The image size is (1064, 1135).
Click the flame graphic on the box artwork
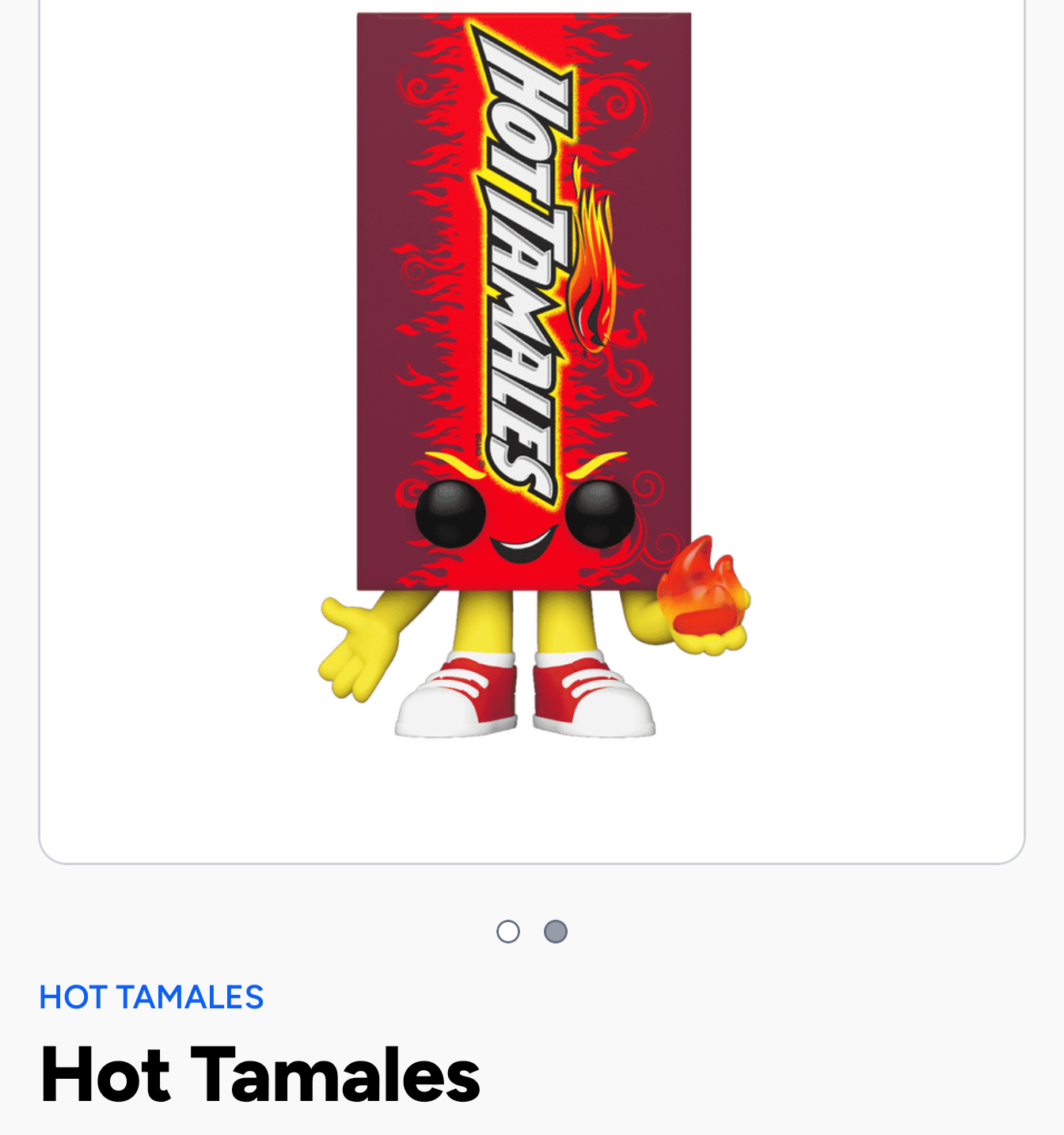(594, 261)
